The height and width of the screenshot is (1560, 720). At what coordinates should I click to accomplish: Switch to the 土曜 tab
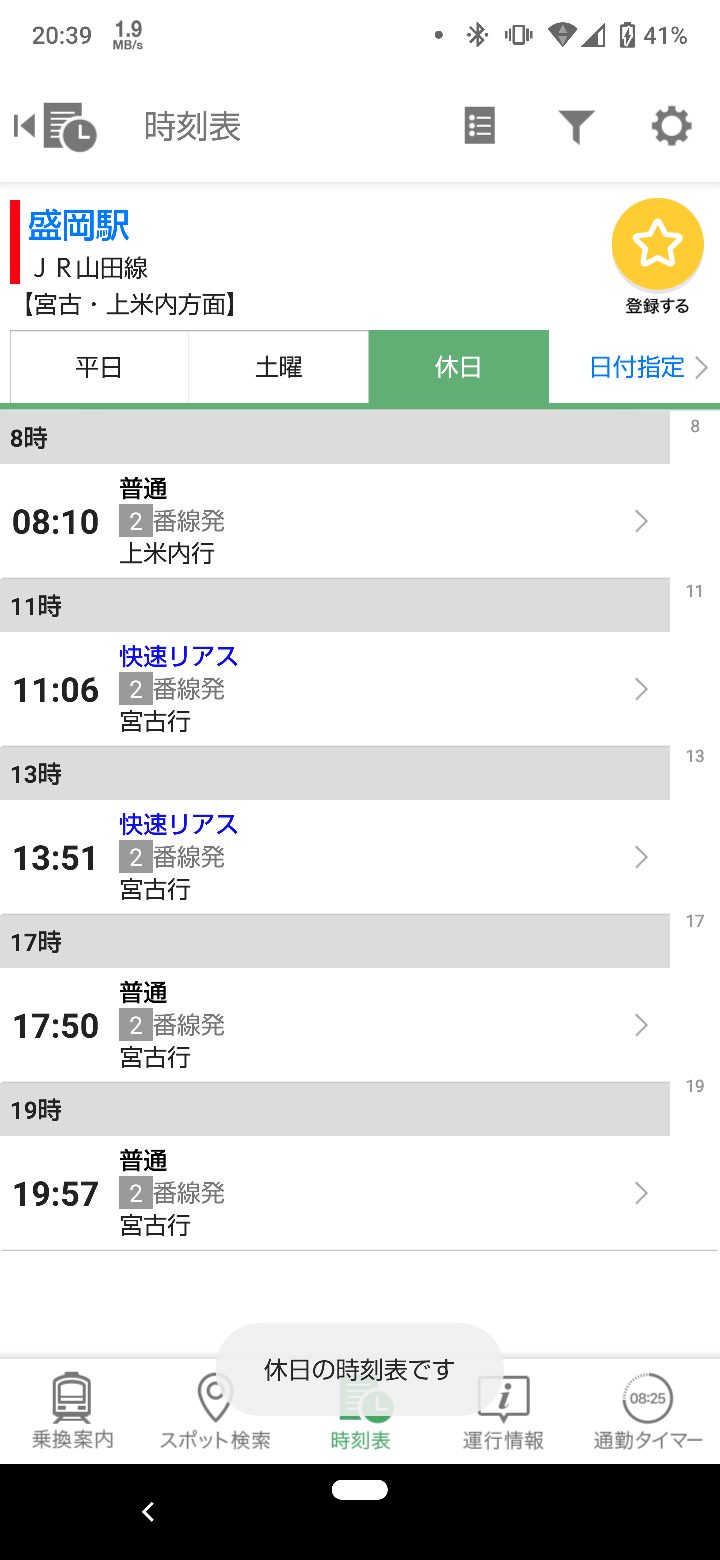(x=279, y=367)
